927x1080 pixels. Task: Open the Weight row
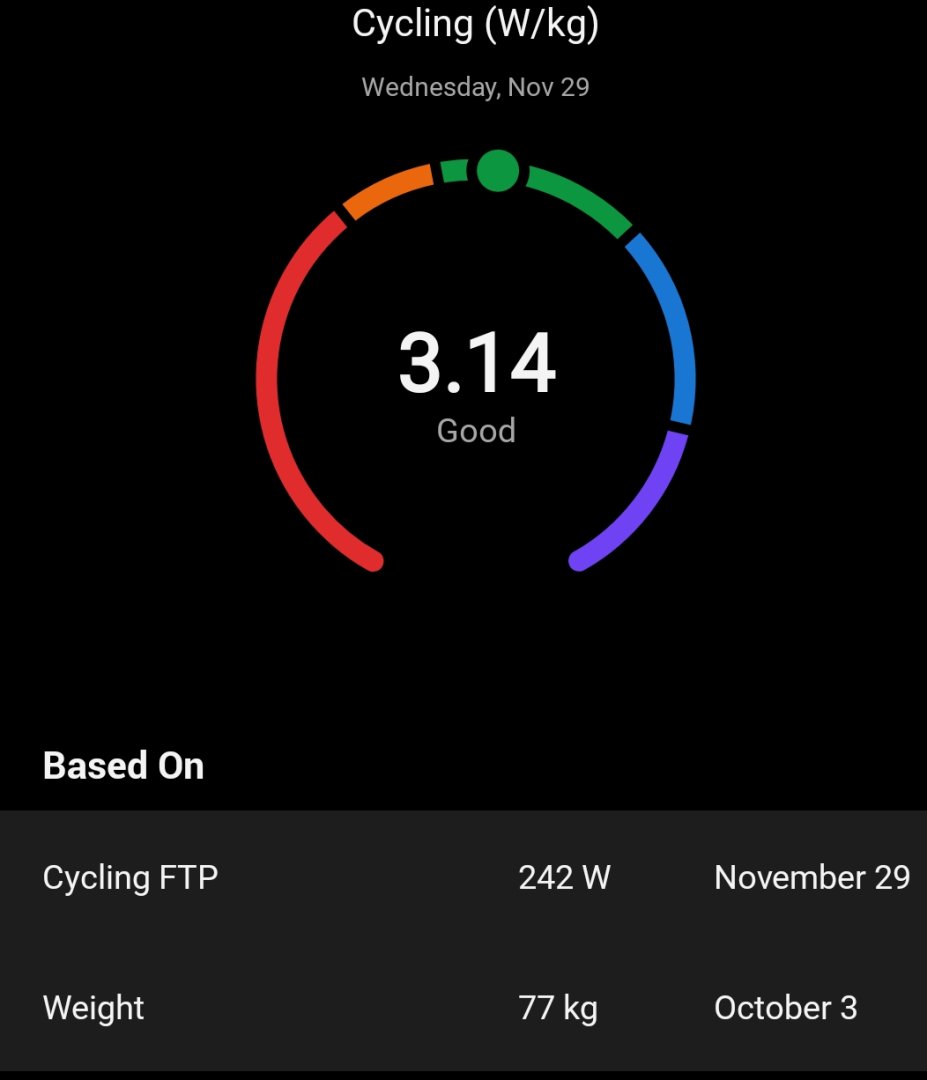[x=463, y=1007]
